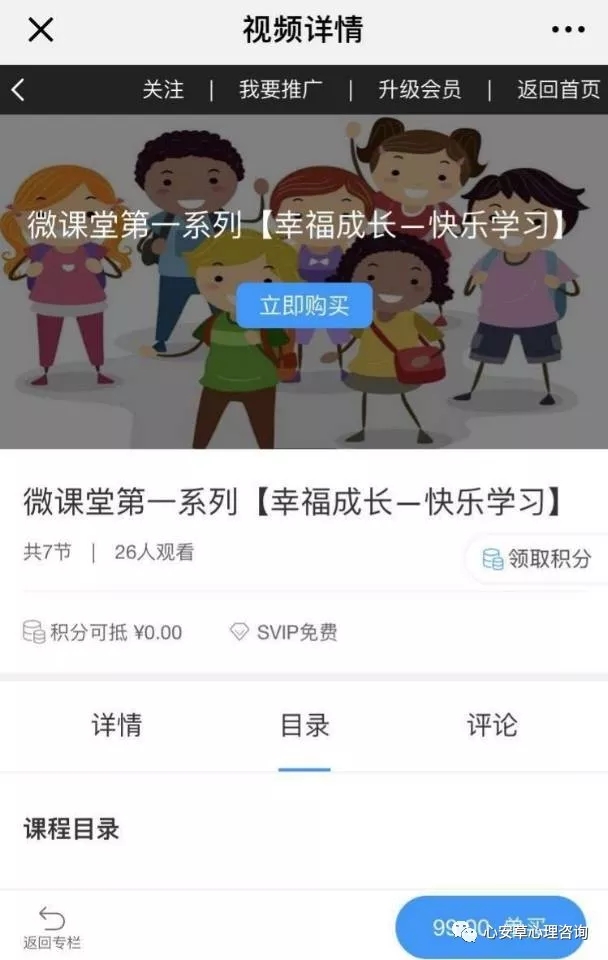Screen dimensions: 608x960
Task: Switch to the 详情 tab
Action: pyautogui.click(x=116, y=725)
